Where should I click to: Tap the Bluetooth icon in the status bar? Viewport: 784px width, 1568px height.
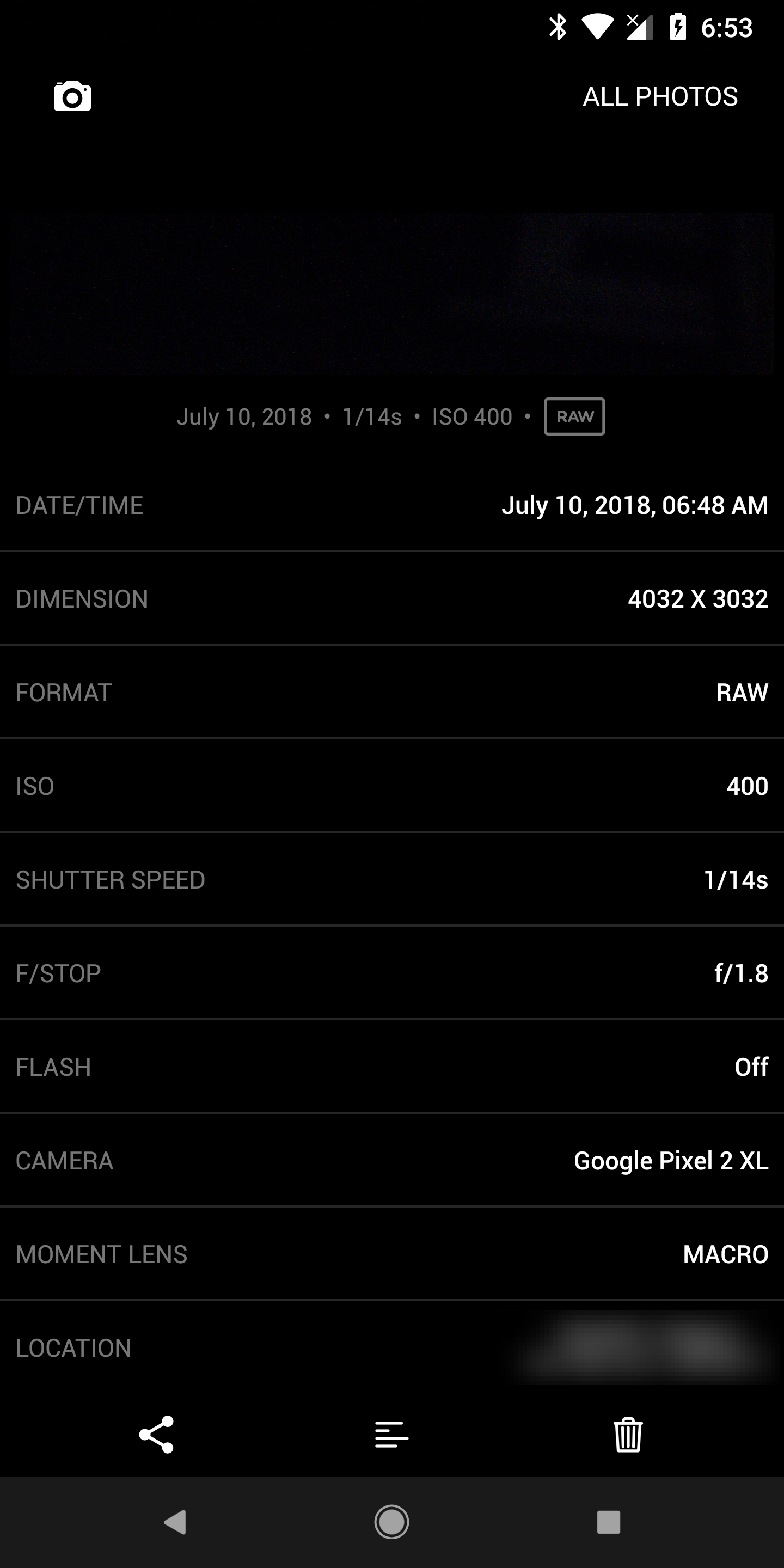558,26
